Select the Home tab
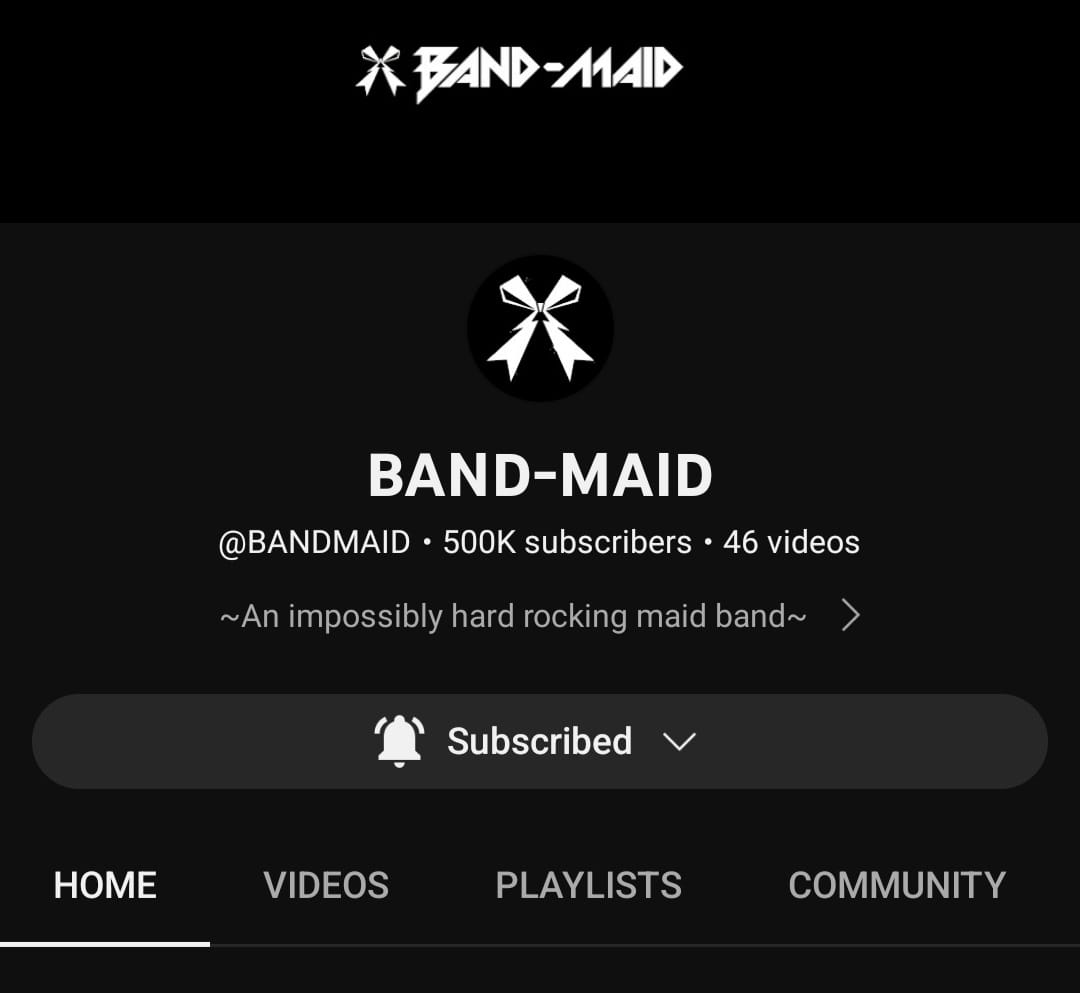 (105, 886)
